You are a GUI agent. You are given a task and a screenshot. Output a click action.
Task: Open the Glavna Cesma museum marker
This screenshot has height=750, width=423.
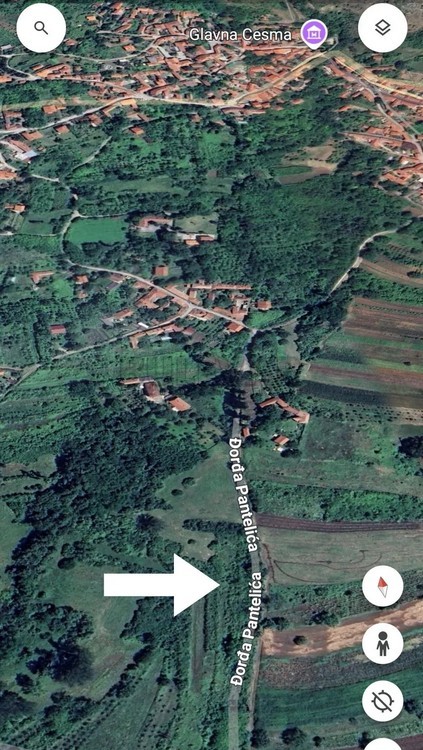[314, 33]
